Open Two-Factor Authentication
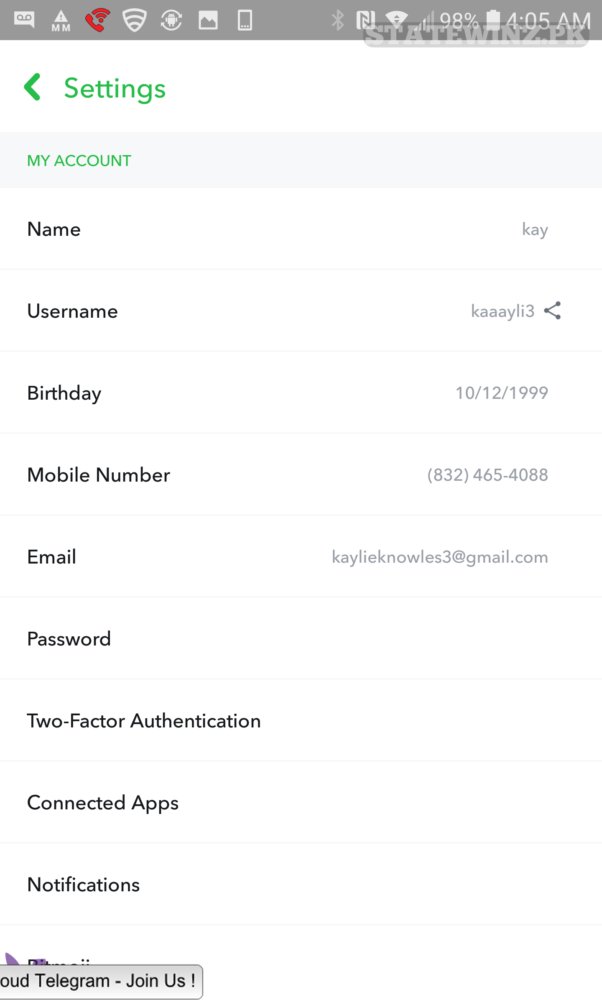 click(x=301, y=721)
